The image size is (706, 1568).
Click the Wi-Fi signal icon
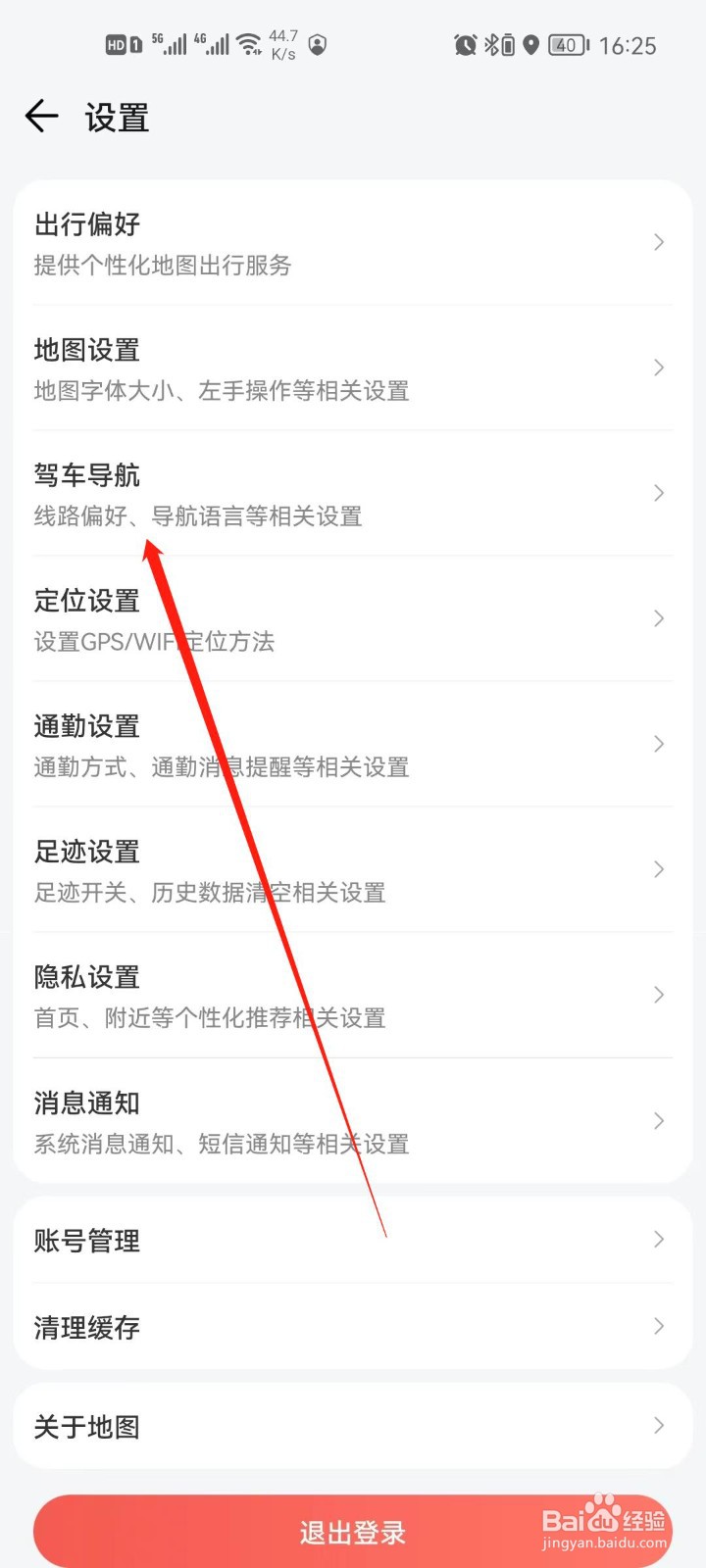point(248,43)
